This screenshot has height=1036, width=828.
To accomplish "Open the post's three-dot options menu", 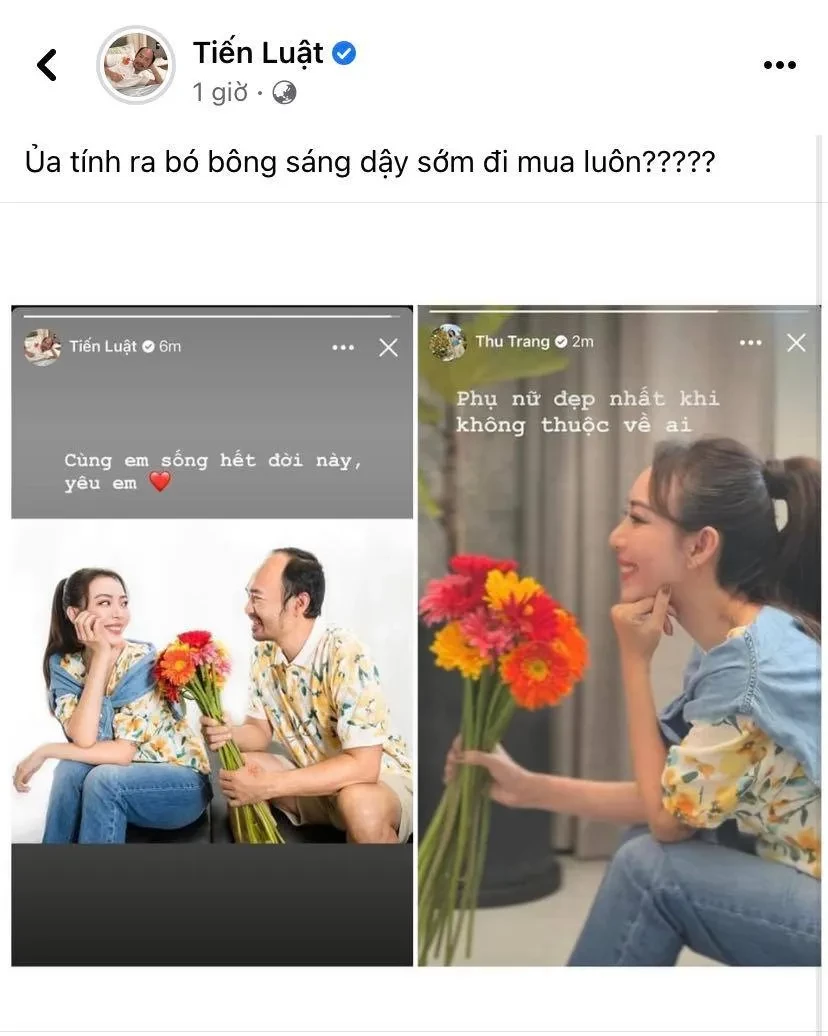I will (x=779, y=65).
